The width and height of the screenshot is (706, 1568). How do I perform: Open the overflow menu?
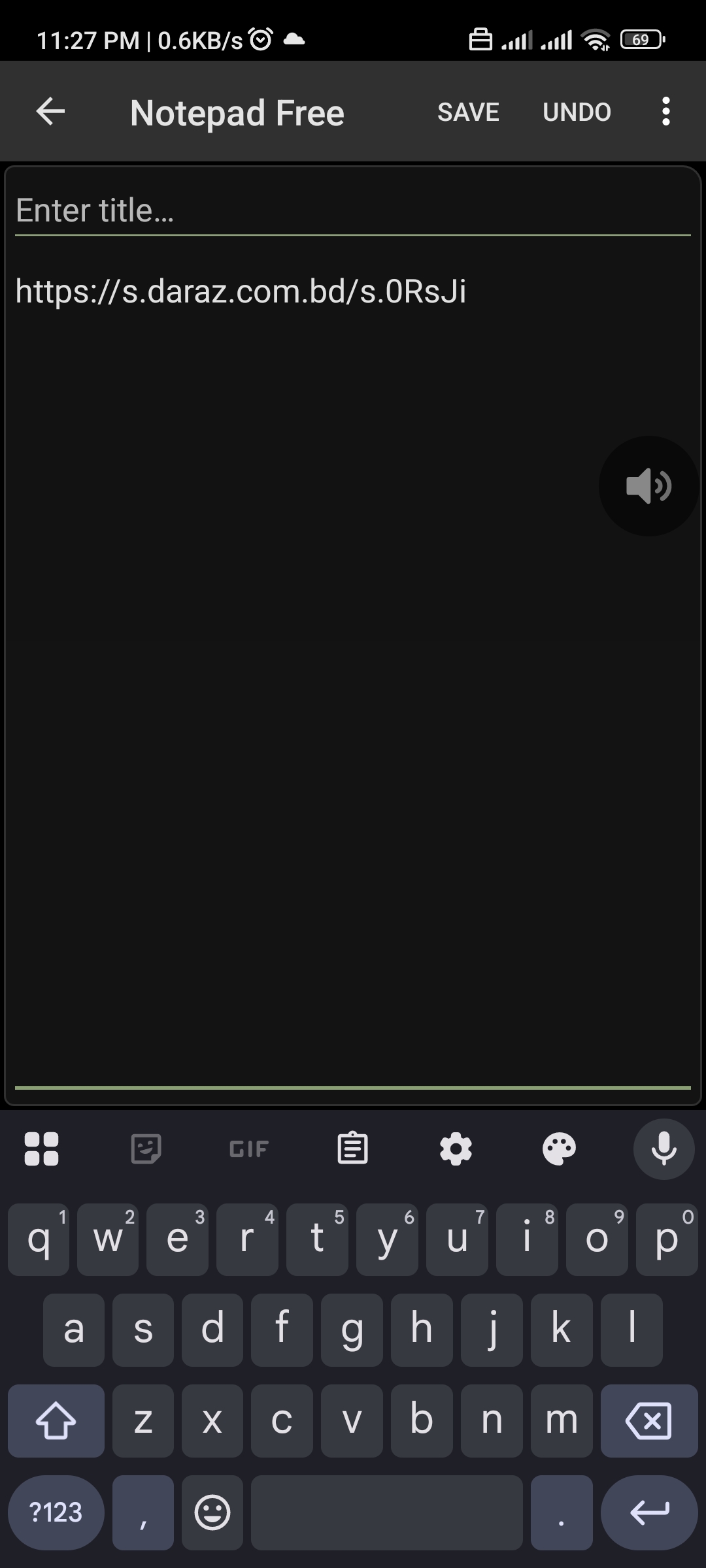pos(665,112)
